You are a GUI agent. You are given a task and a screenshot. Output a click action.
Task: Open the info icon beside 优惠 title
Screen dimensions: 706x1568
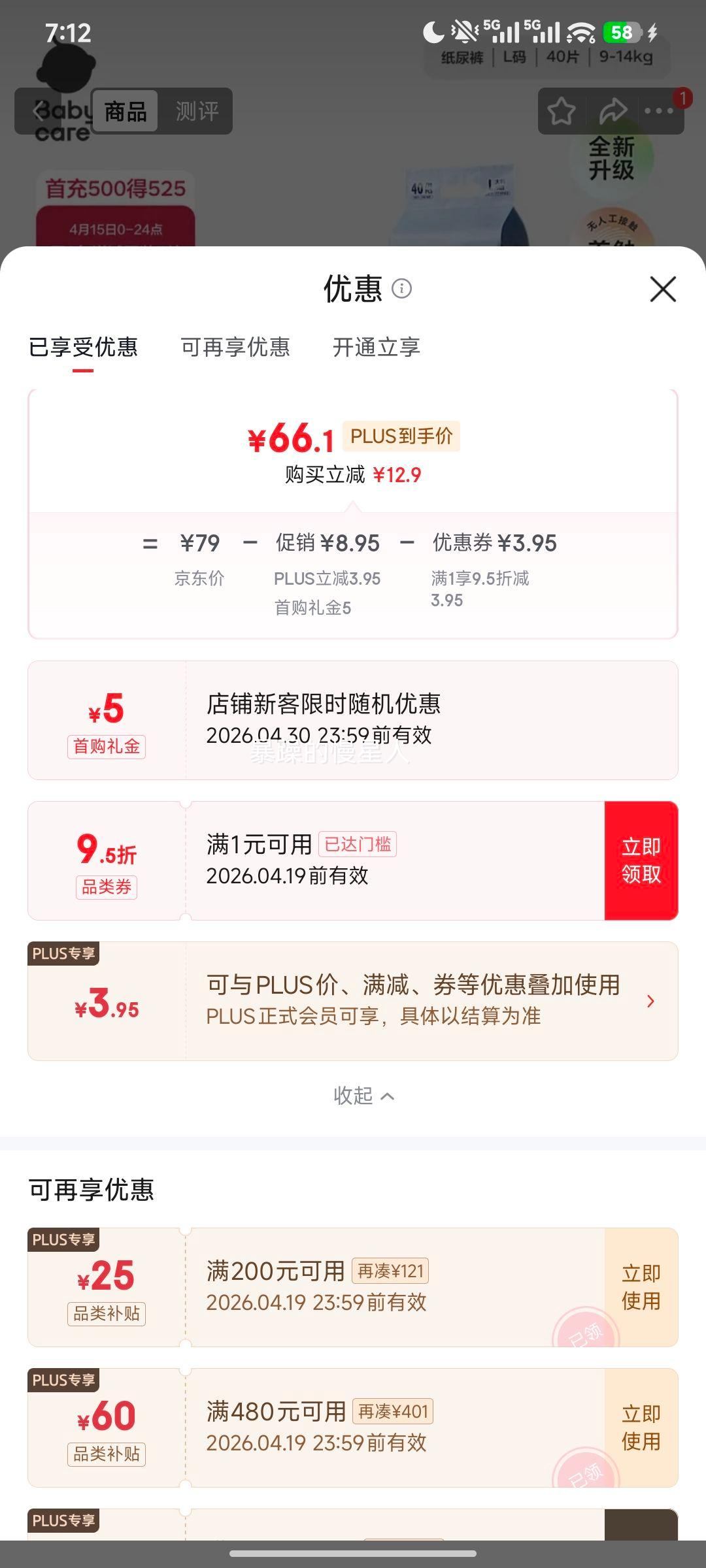coord(401,288)
